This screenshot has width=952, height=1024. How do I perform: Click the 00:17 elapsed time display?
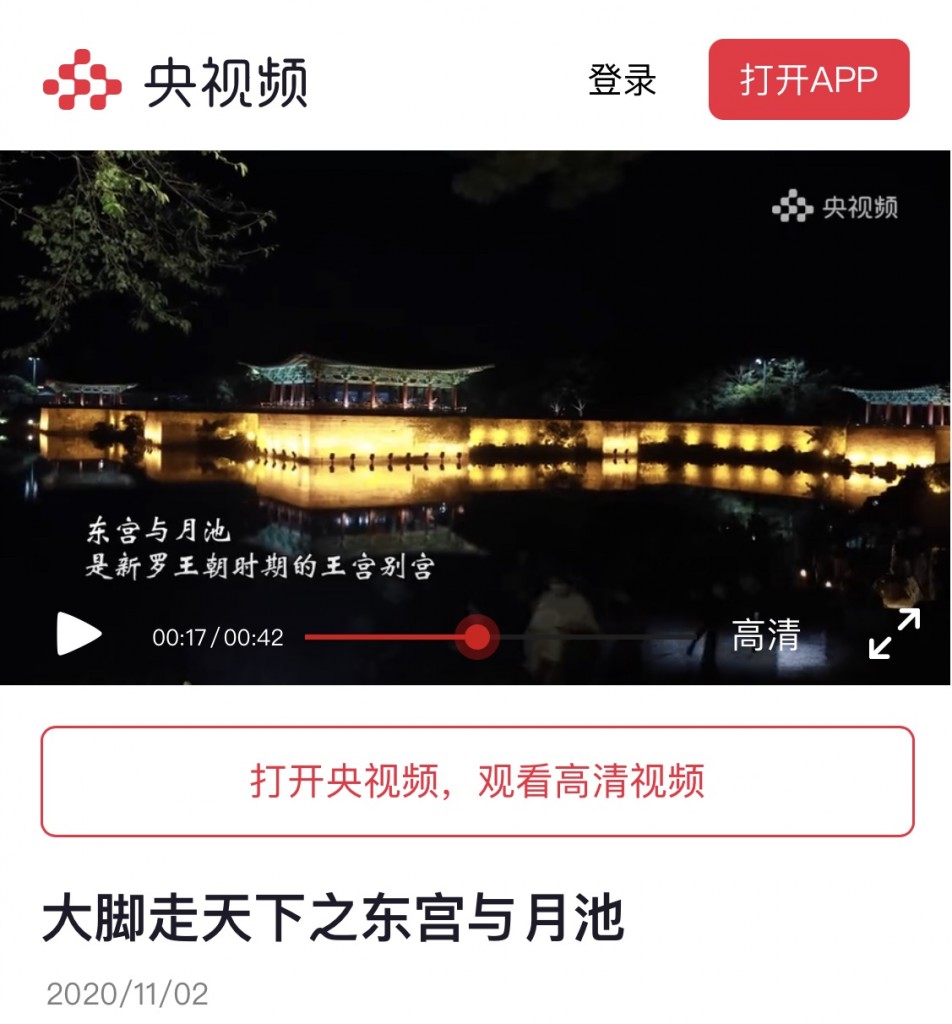point(178,634)
